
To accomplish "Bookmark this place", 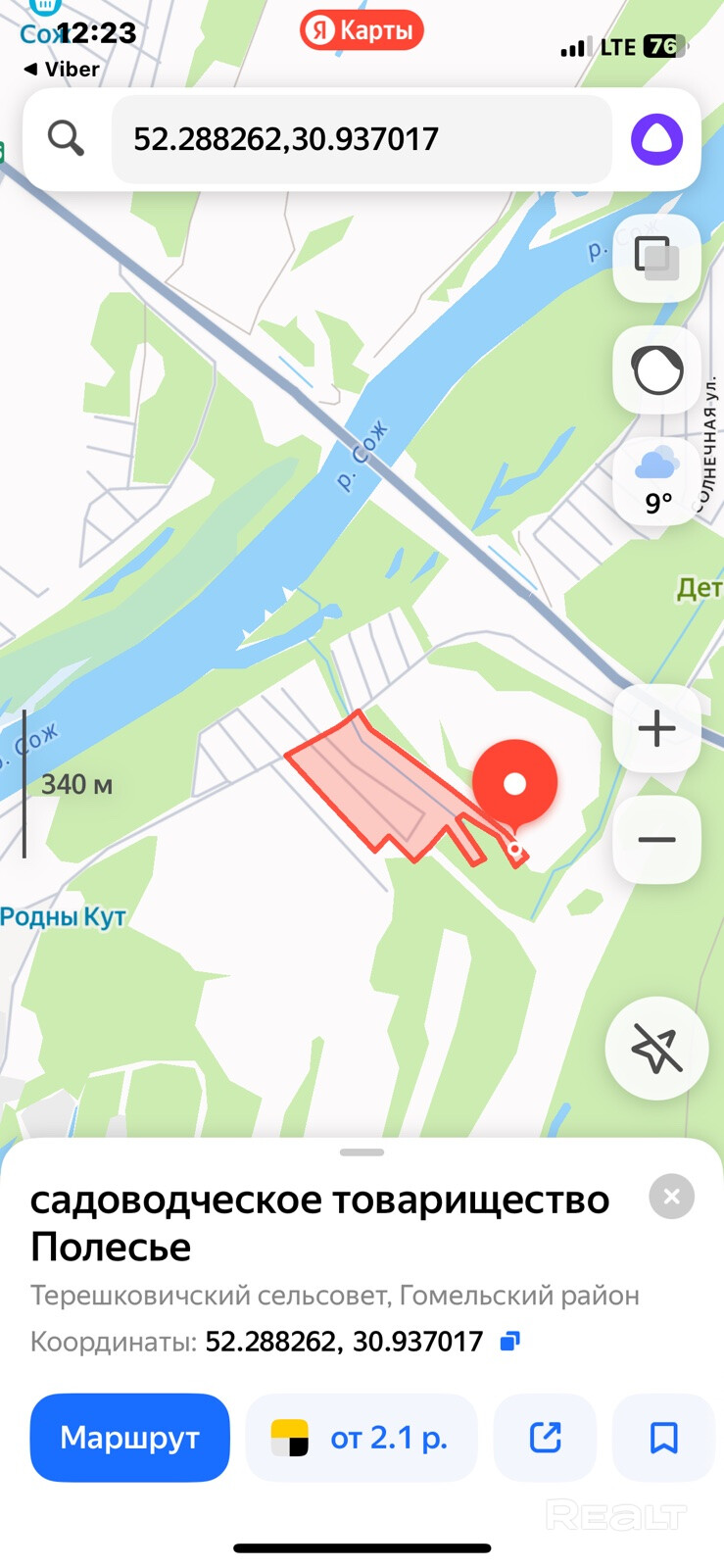I will click(x=663, y=1438).
